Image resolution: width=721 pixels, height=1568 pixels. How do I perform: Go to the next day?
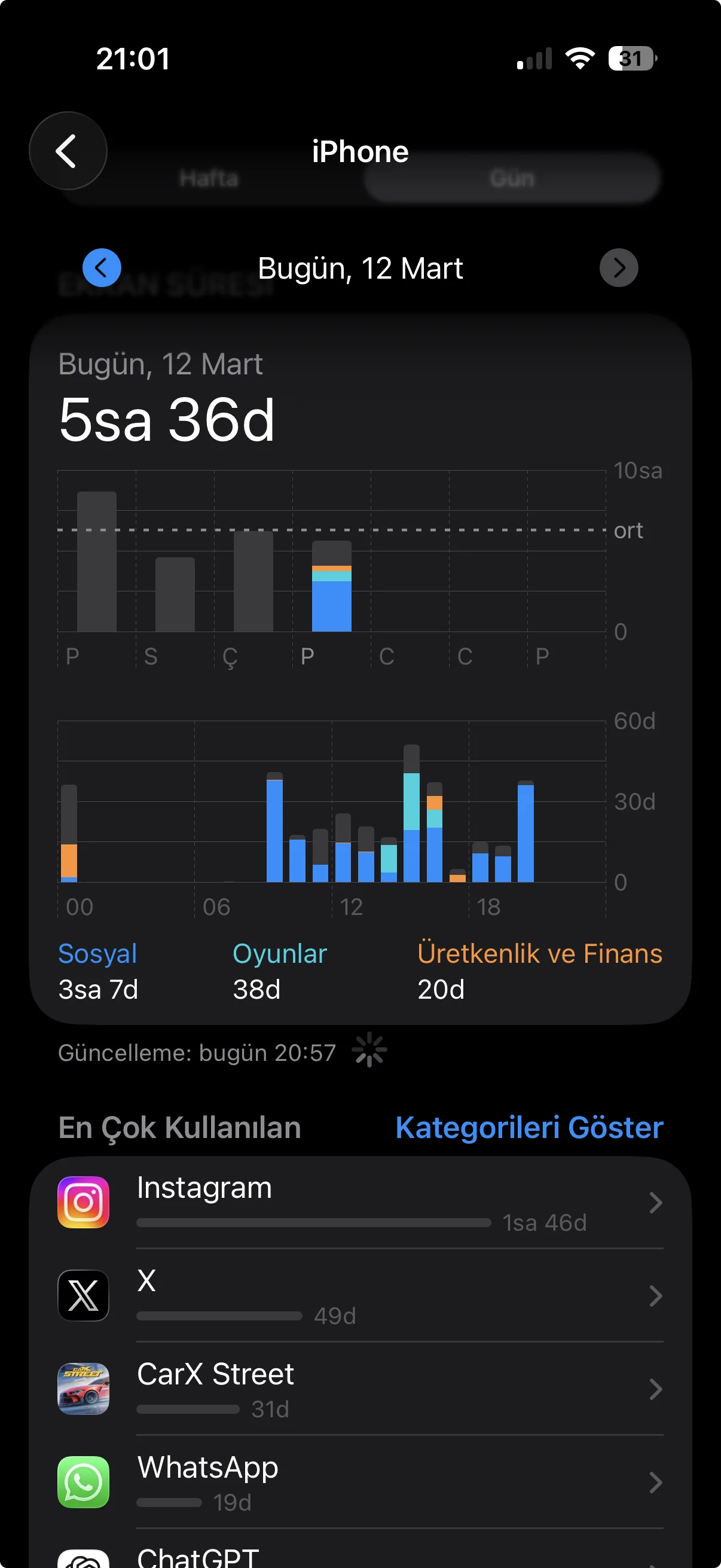point(618,268)
